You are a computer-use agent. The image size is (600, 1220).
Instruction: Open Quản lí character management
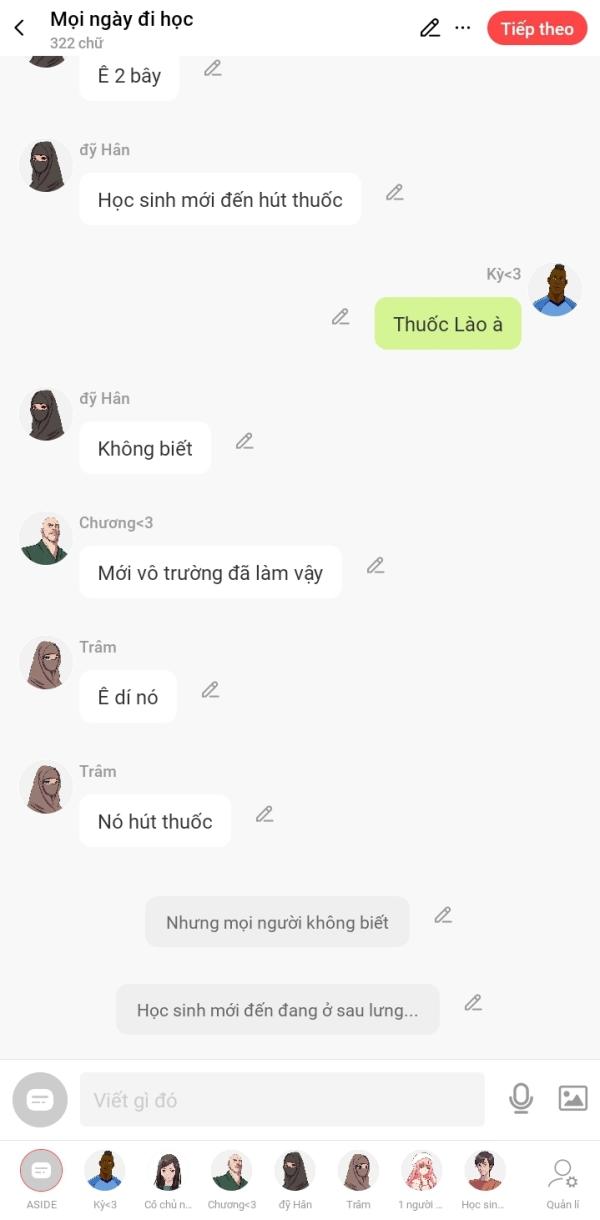point(563,1176)
